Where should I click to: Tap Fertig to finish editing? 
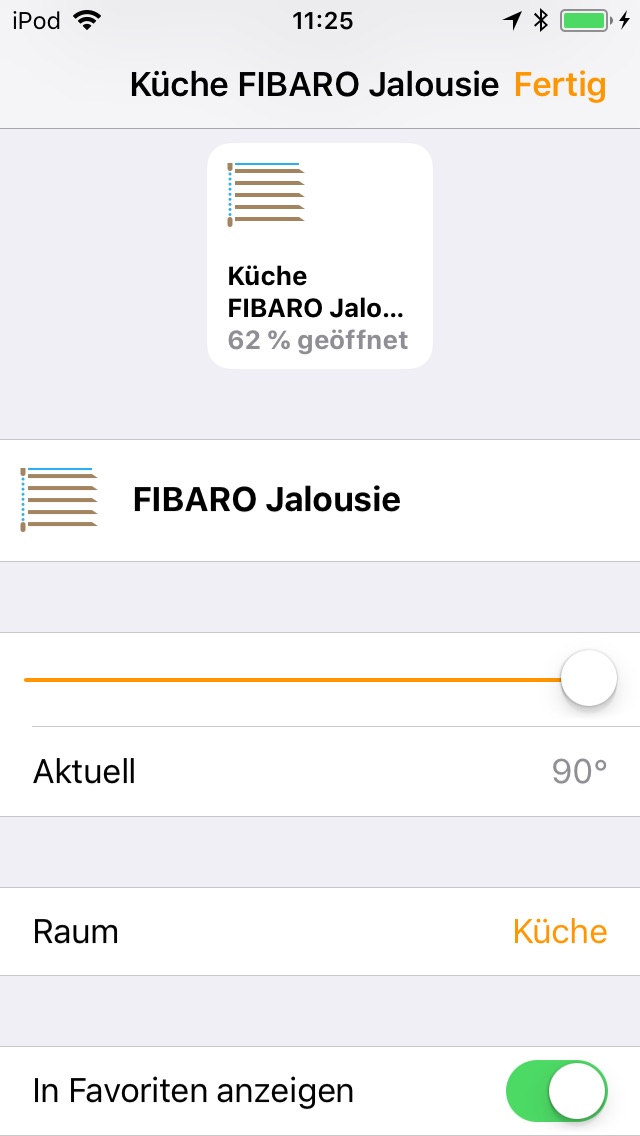[560, 85]
